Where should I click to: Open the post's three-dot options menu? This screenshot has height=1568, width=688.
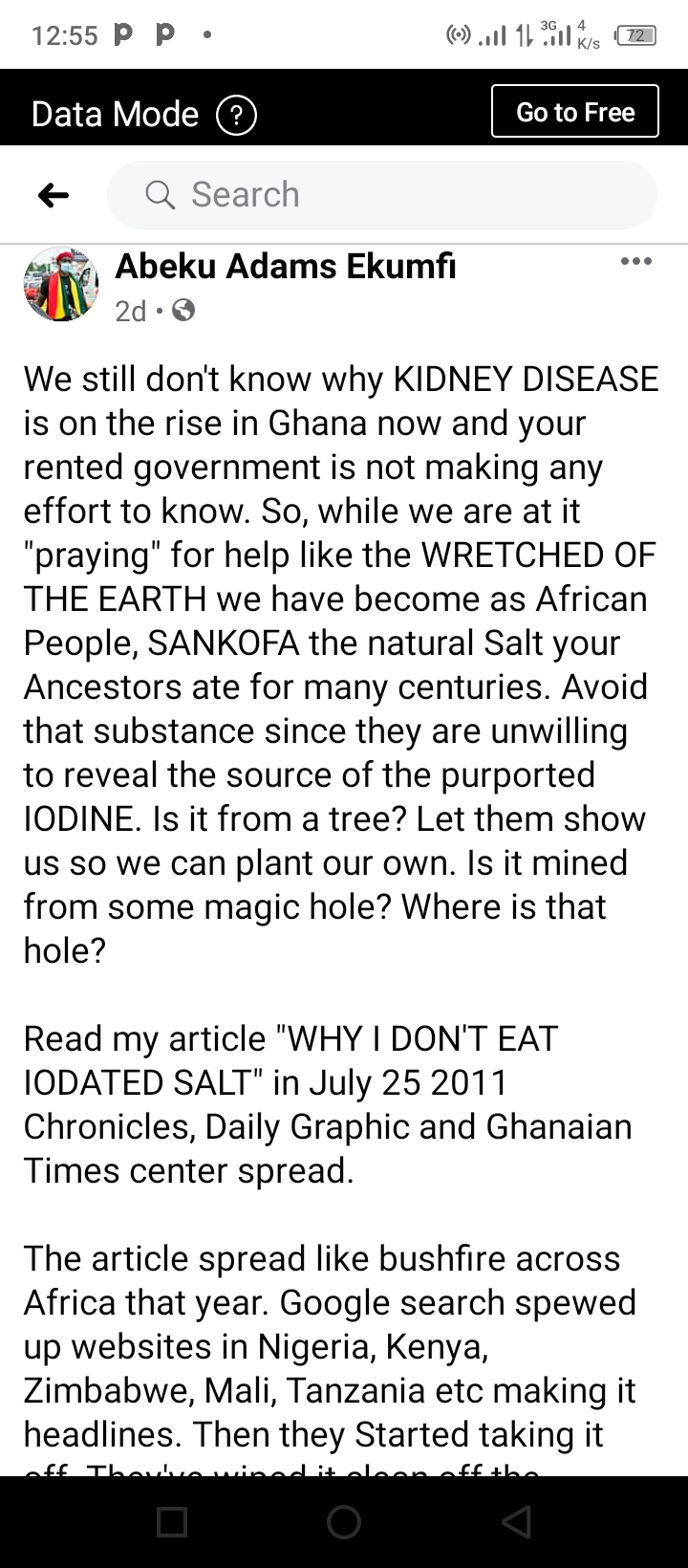[x=636, y=261]
